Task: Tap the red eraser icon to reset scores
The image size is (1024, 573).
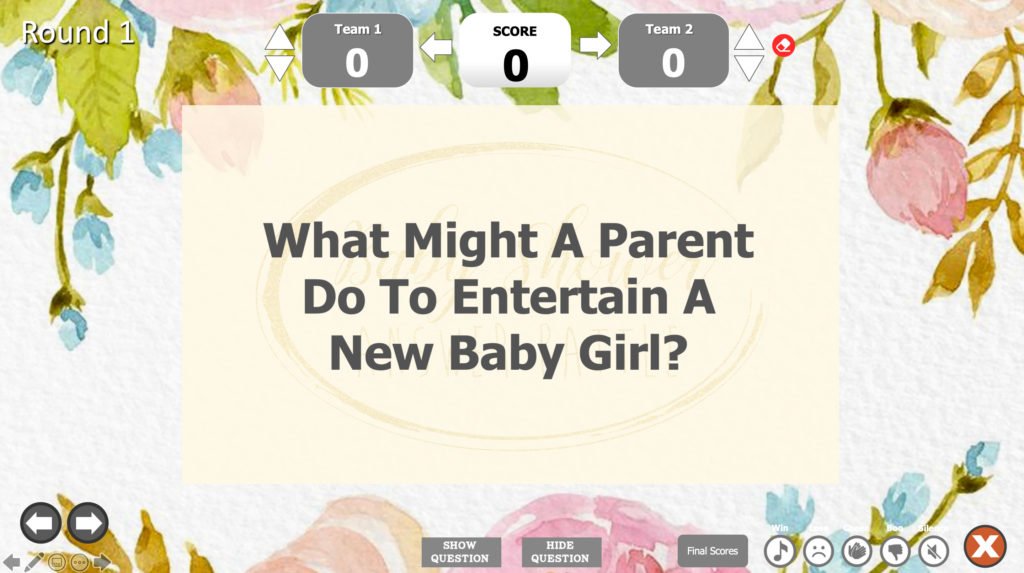Action: click(x=783, y=45)
